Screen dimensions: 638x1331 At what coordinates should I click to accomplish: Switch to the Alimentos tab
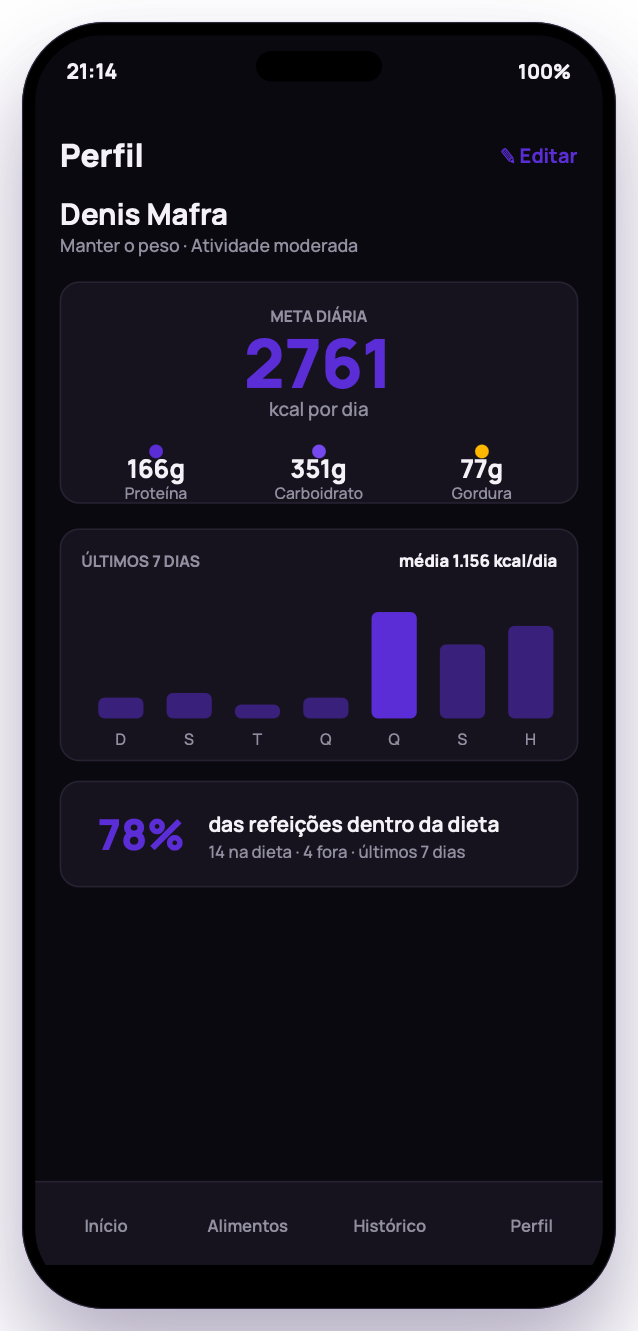point(247,1226)
